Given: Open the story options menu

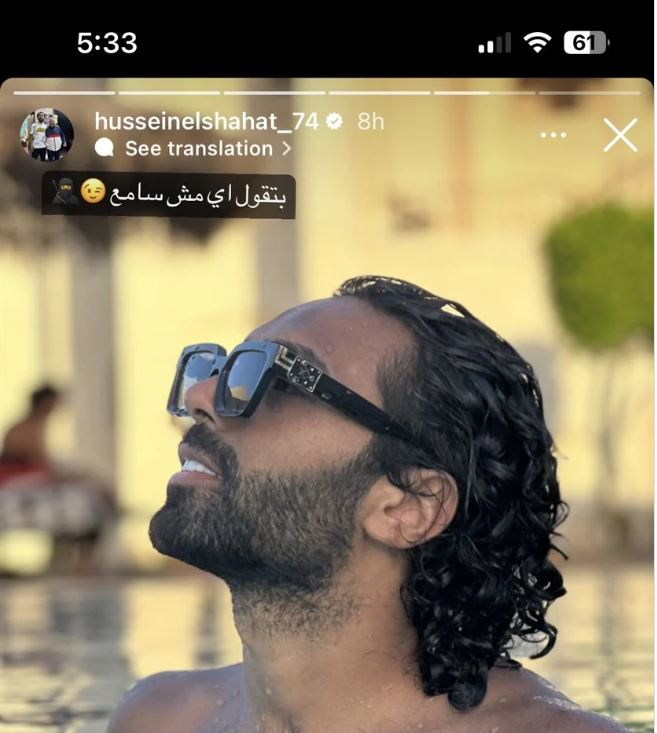Looking at the screenshot, I should pos(552,135).
